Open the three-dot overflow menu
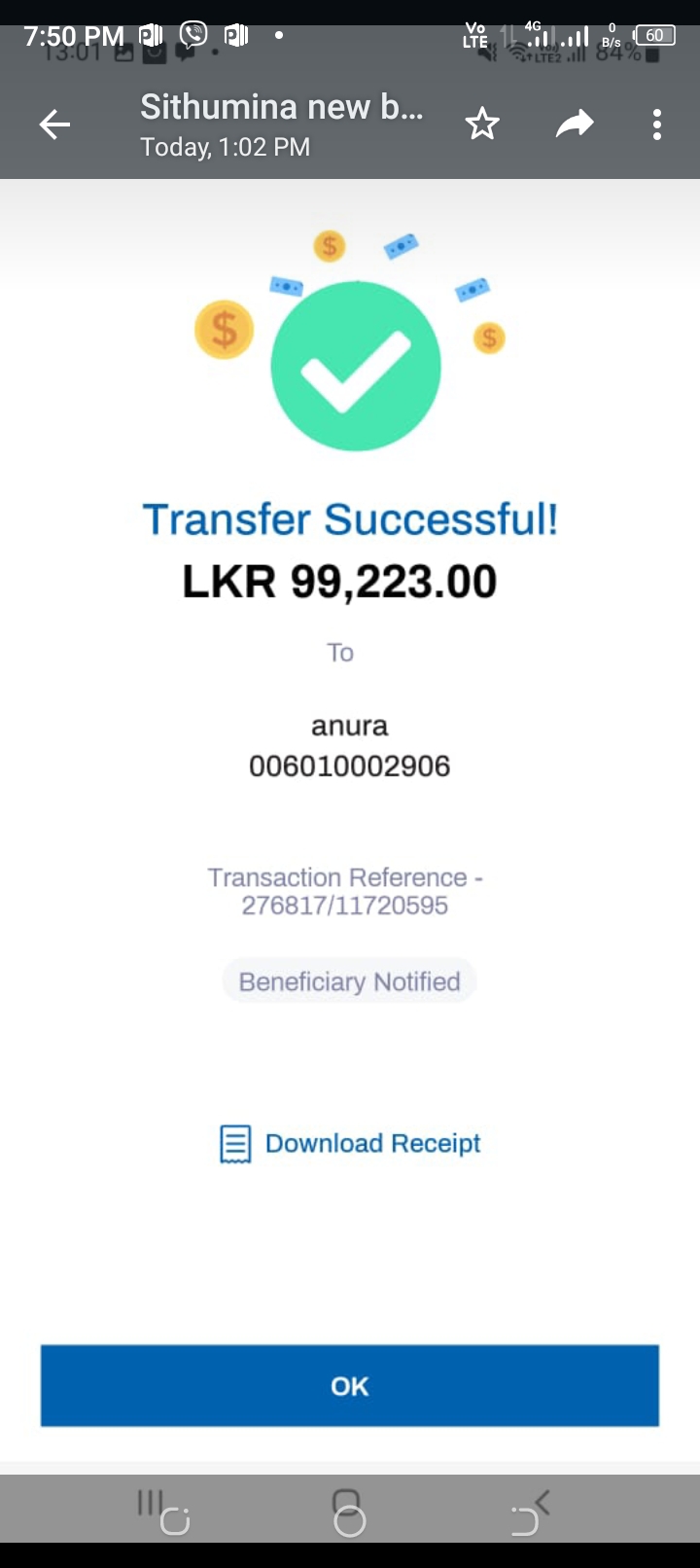700x1568 pixels. pos(657,125)
